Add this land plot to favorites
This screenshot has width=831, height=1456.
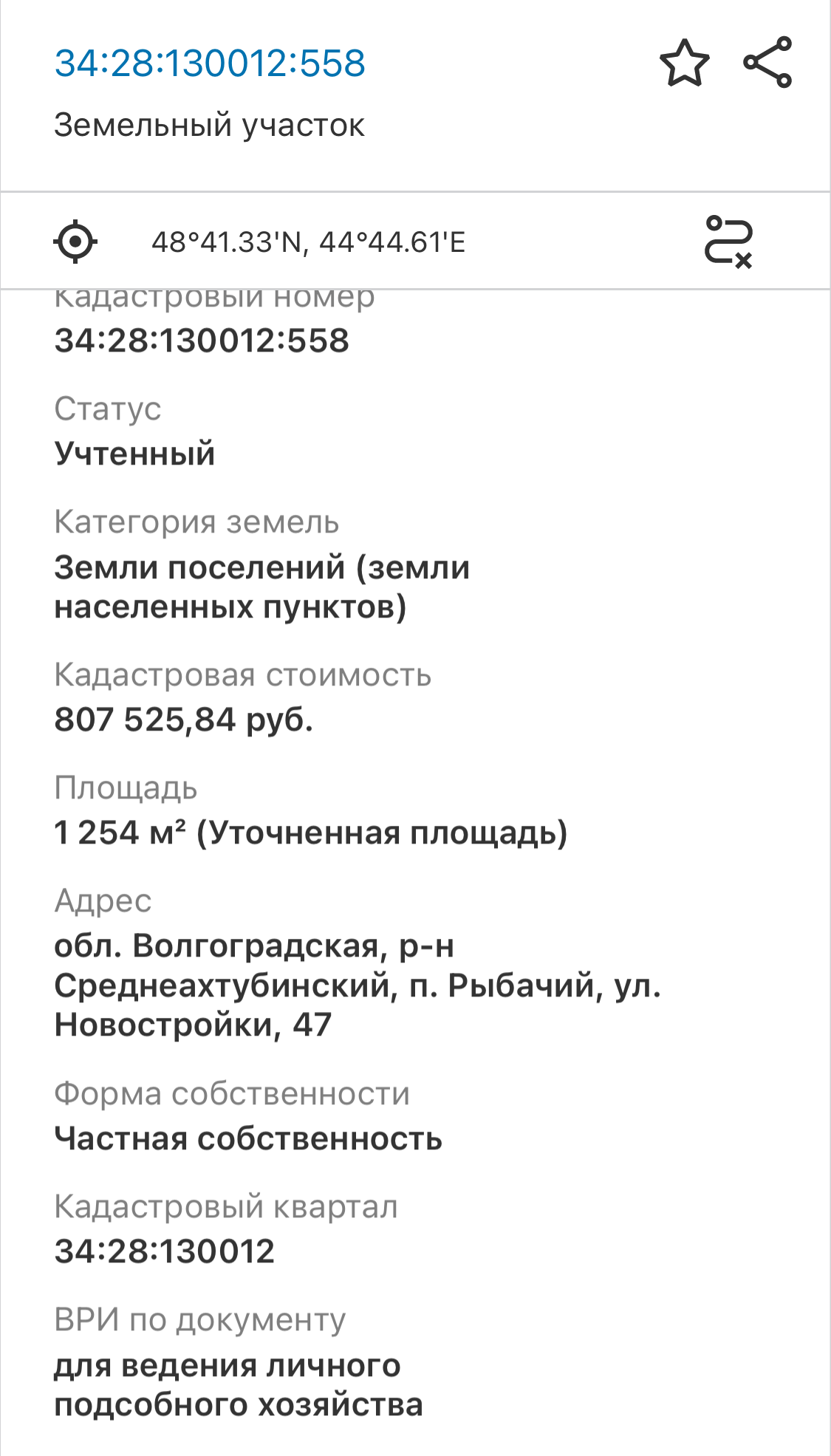click(684, 64)
